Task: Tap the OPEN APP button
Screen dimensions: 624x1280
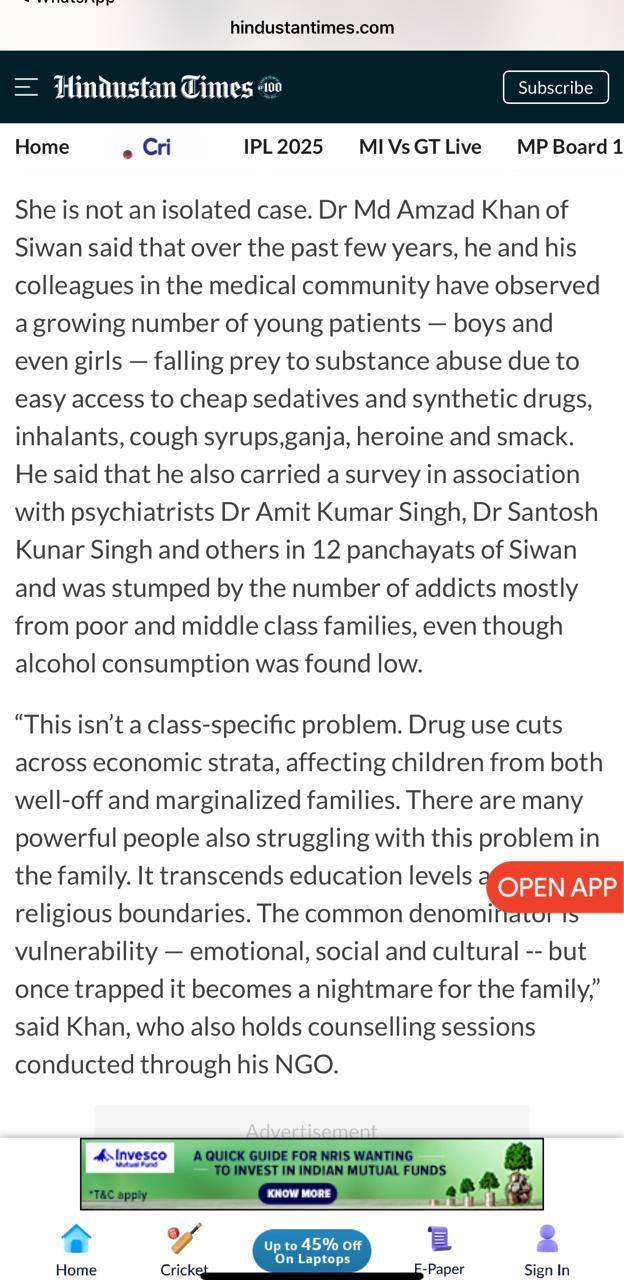Action: [x=557, y=887]
